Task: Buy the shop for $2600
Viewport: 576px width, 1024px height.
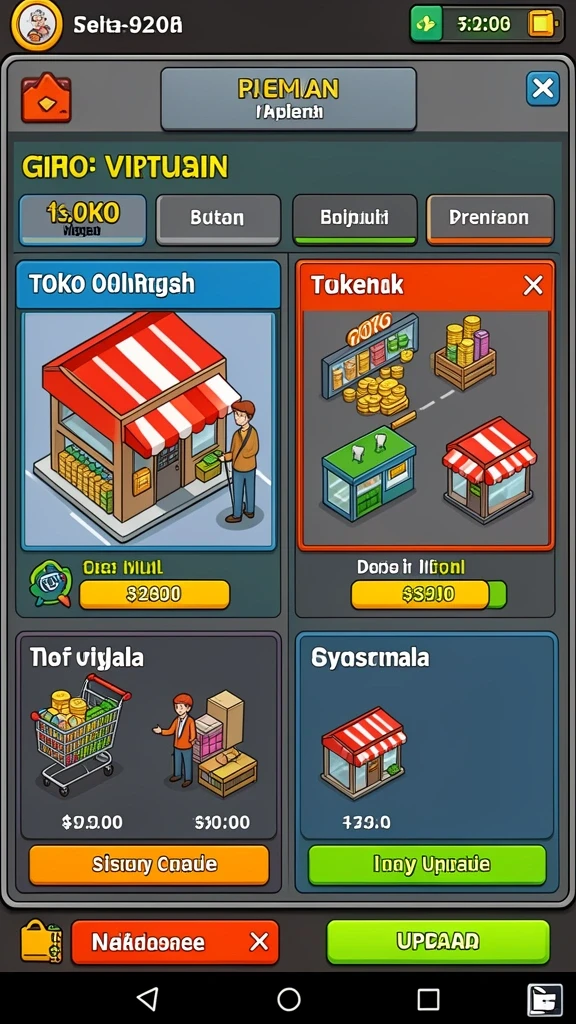Action: pos(154,594)
